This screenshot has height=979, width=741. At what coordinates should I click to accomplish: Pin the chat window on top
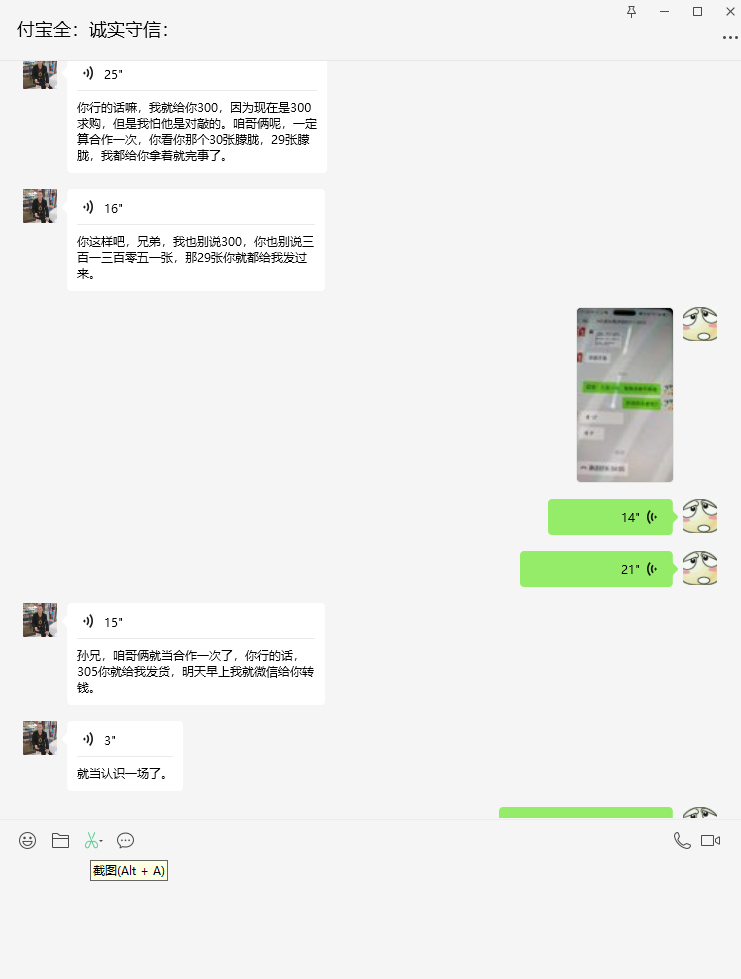point(631,11)
